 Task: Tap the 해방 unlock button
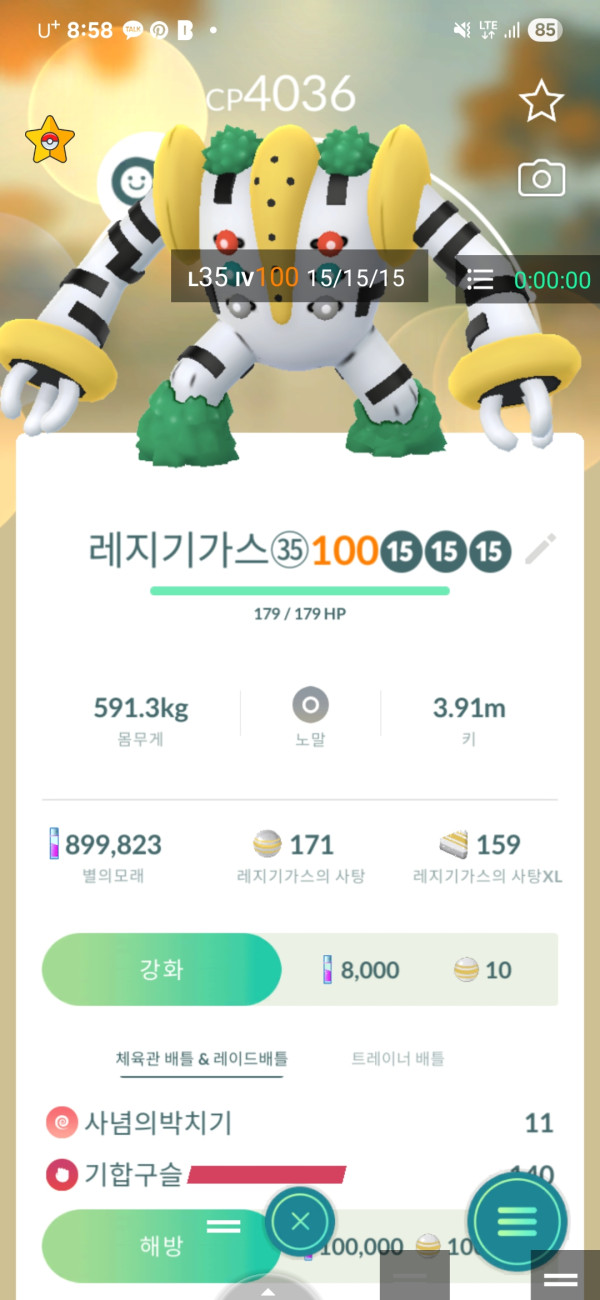point(160,1246)
